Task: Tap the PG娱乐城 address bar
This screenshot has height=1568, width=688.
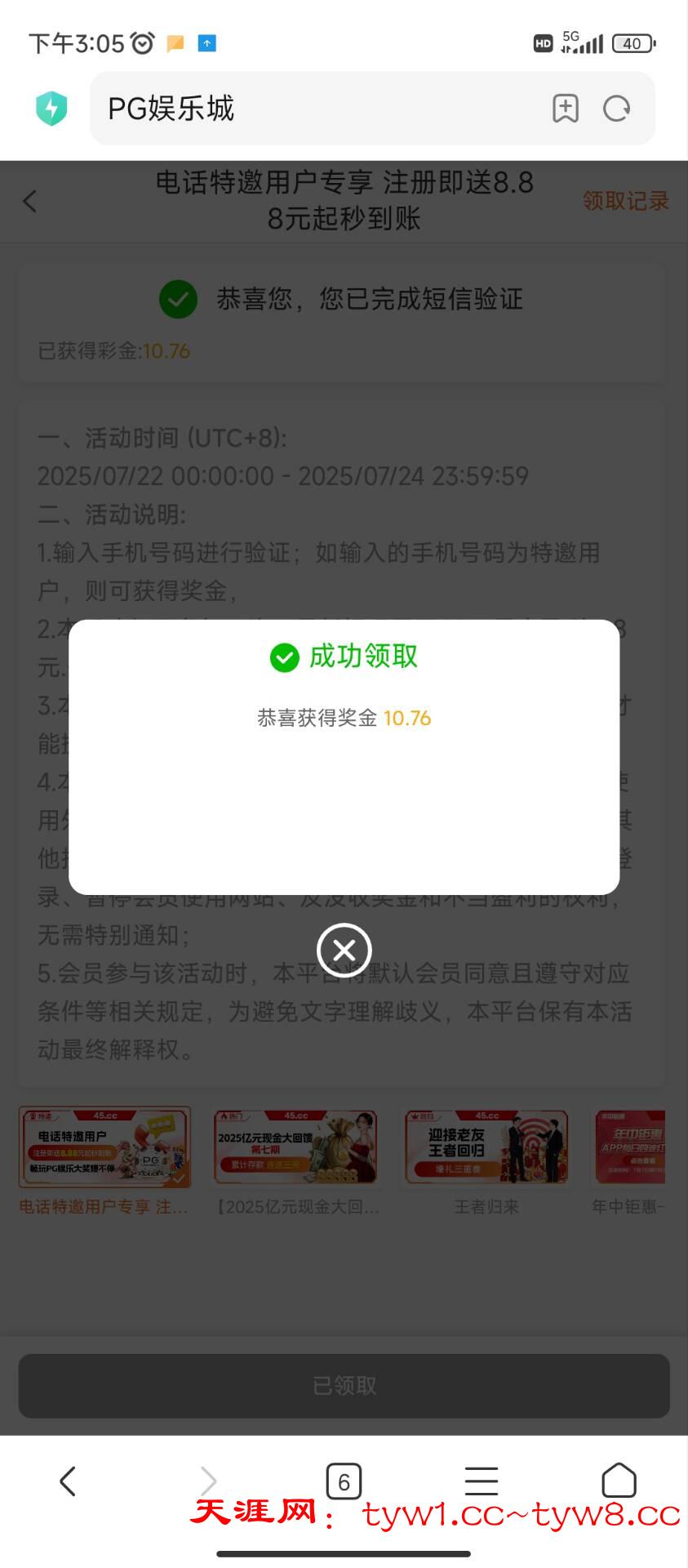Action: 318,109
